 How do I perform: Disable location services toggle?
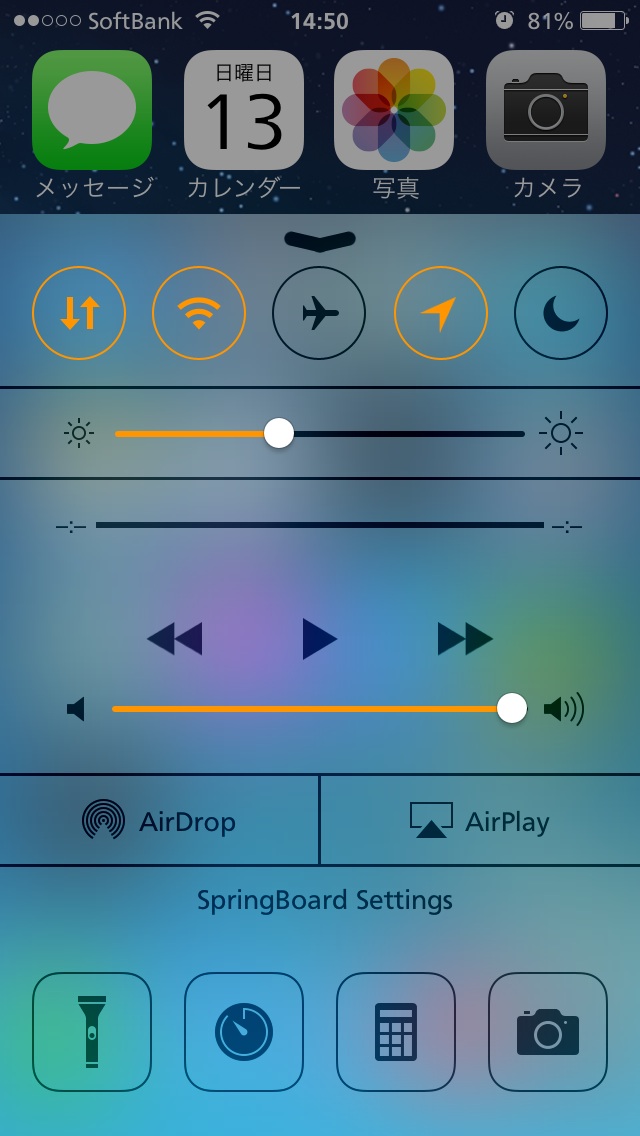point(440,313)
